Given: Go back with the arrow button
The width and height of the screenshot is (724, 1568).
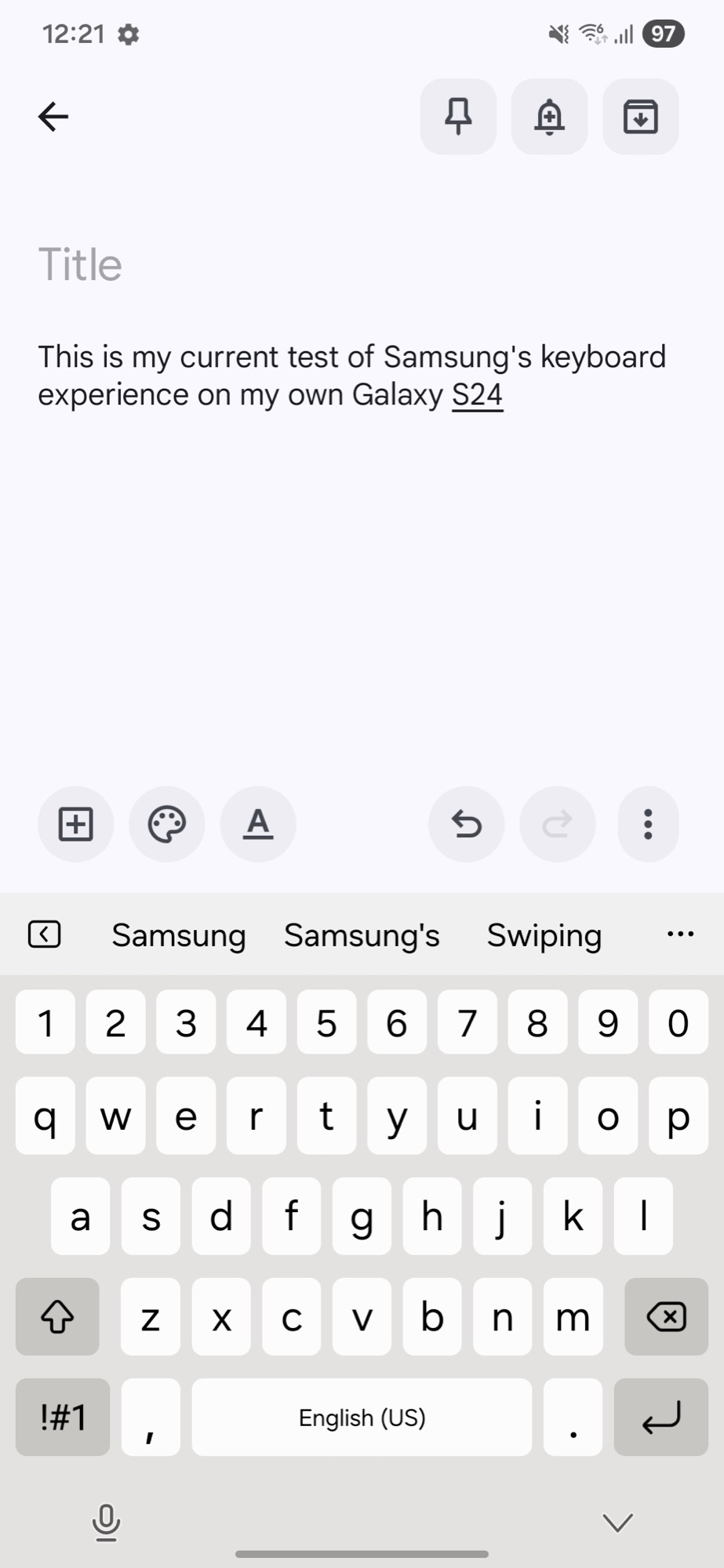Looking at the screenshot, I should 52,116.
